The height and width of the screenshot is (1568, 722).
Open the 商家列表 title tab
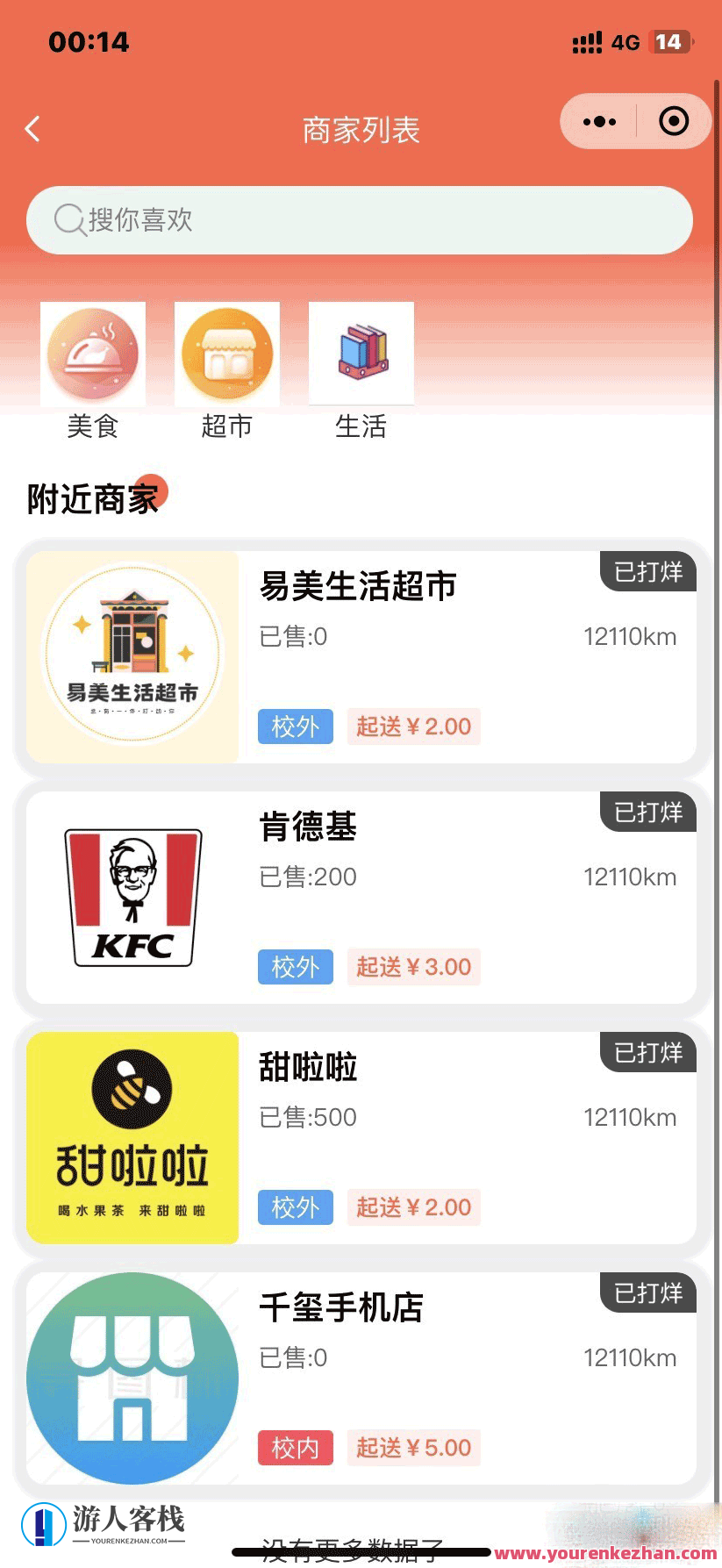(x=361, y=128)
